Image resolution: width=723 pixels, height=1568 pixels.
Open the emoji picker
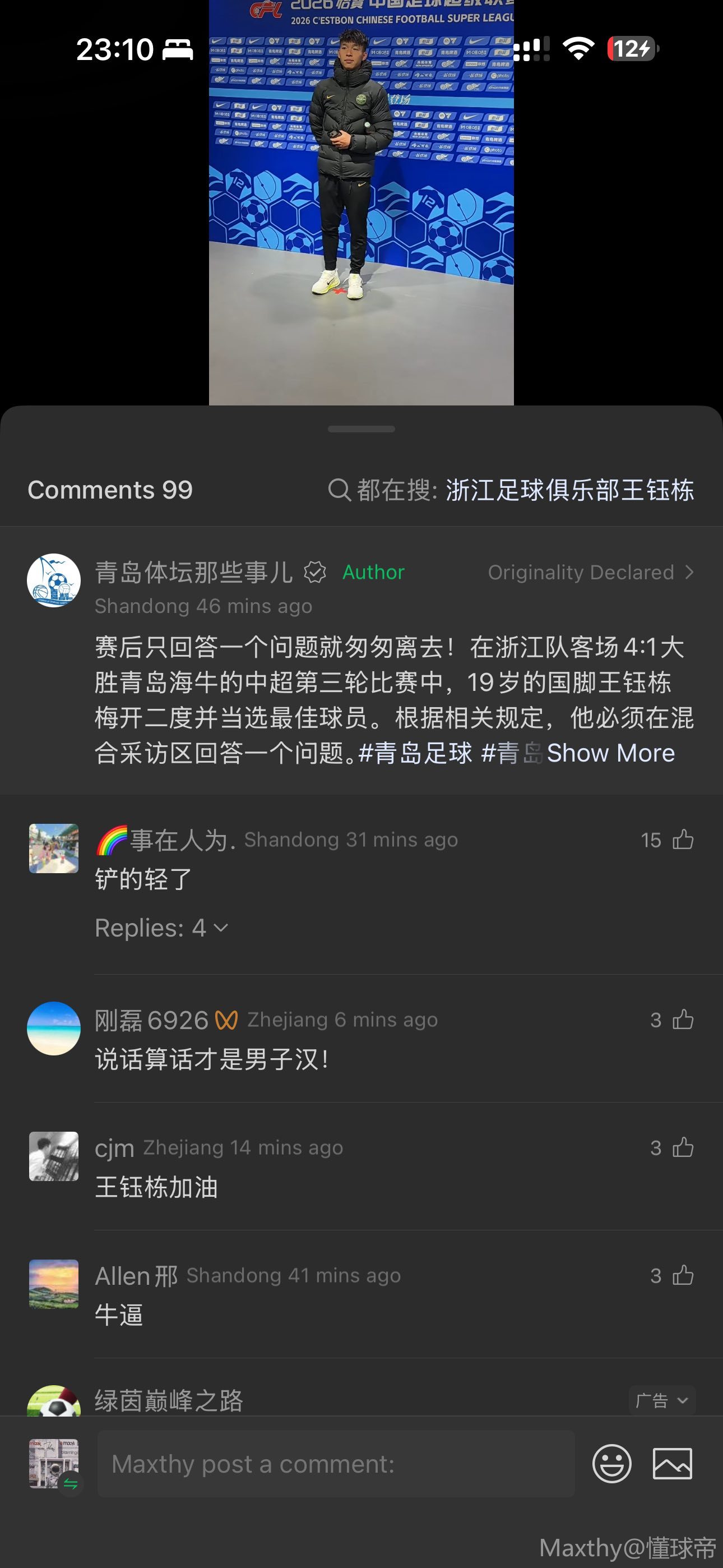pos(611,1464)
